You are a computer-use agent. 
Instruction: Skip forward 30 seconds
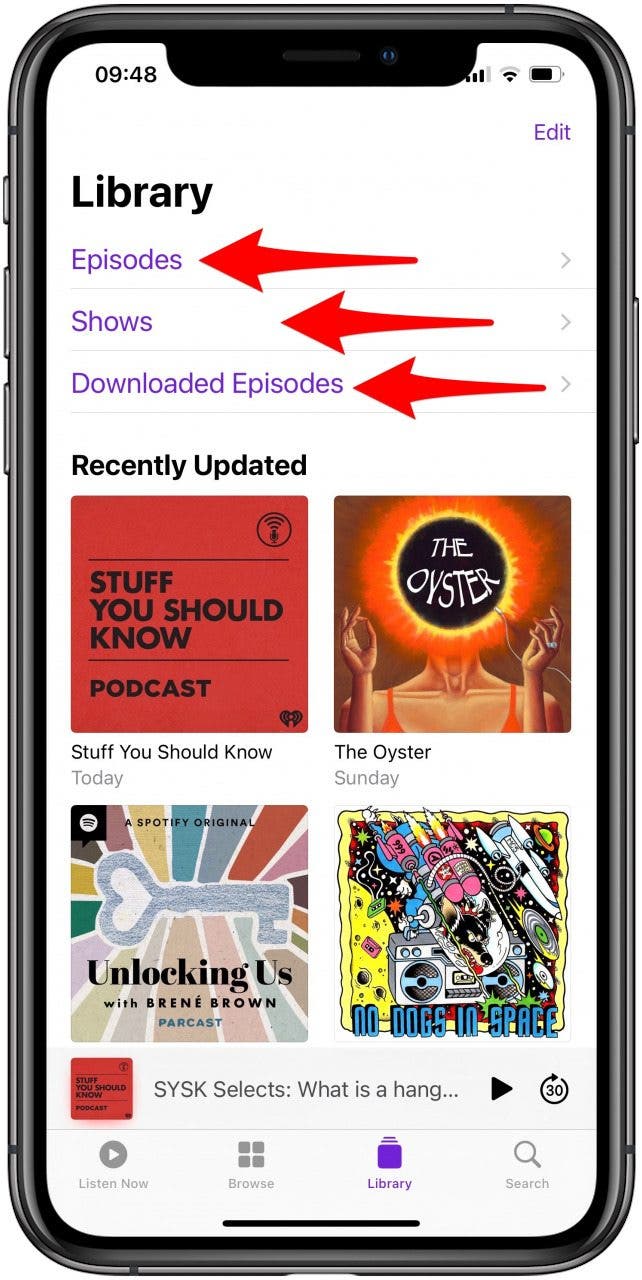coord(554,1089)
